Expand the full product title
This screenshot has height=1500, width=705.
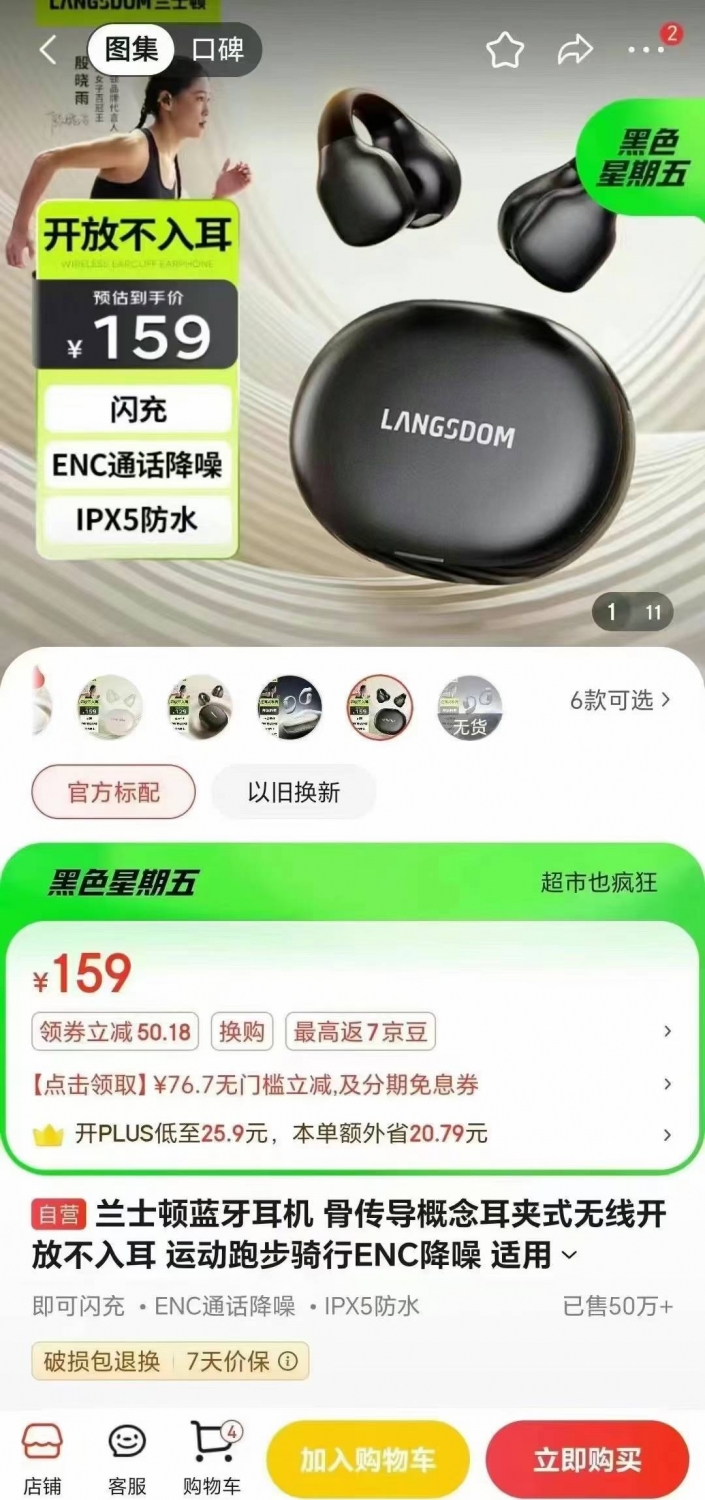[570, 1255]
